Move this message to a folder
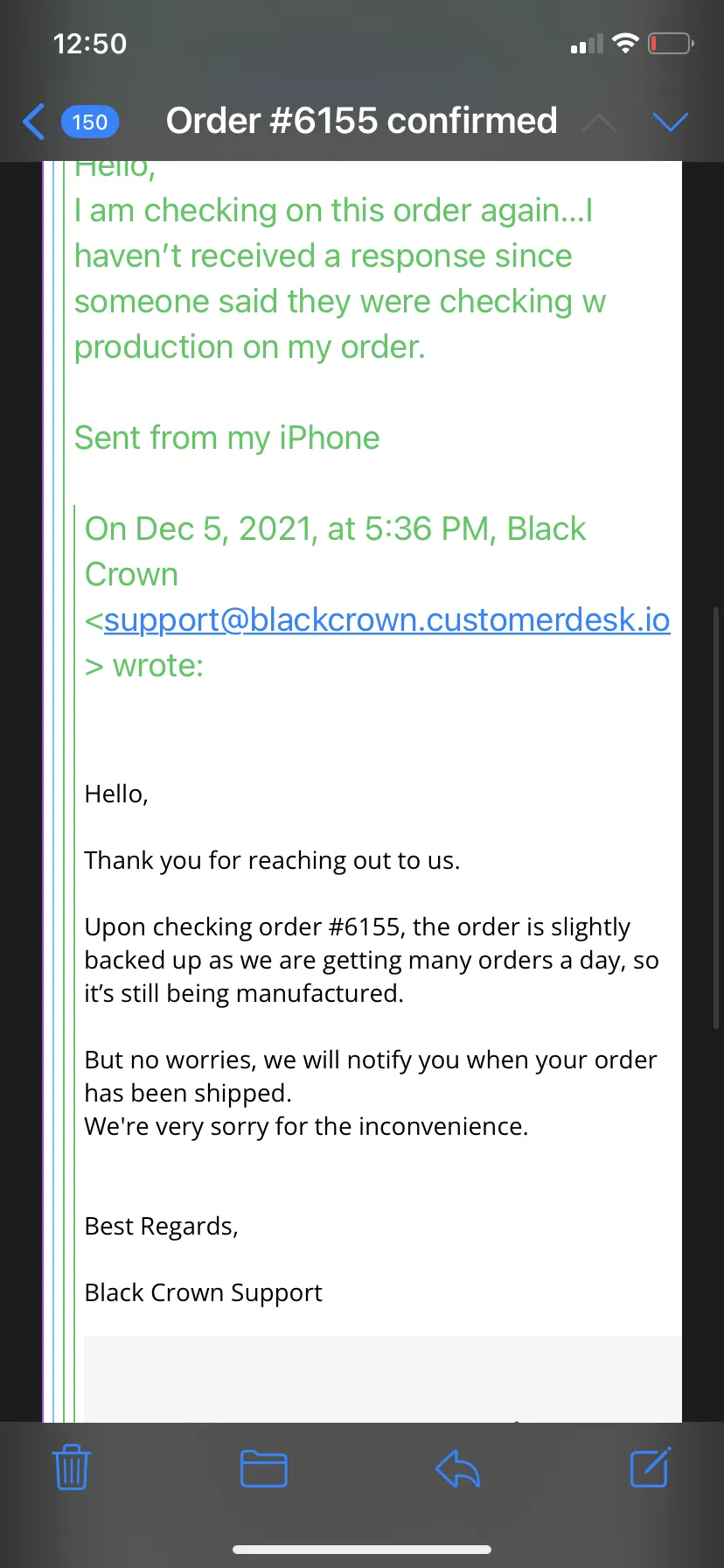The width and height of the screenshot is (724, 1568). tap(264, 1468)
